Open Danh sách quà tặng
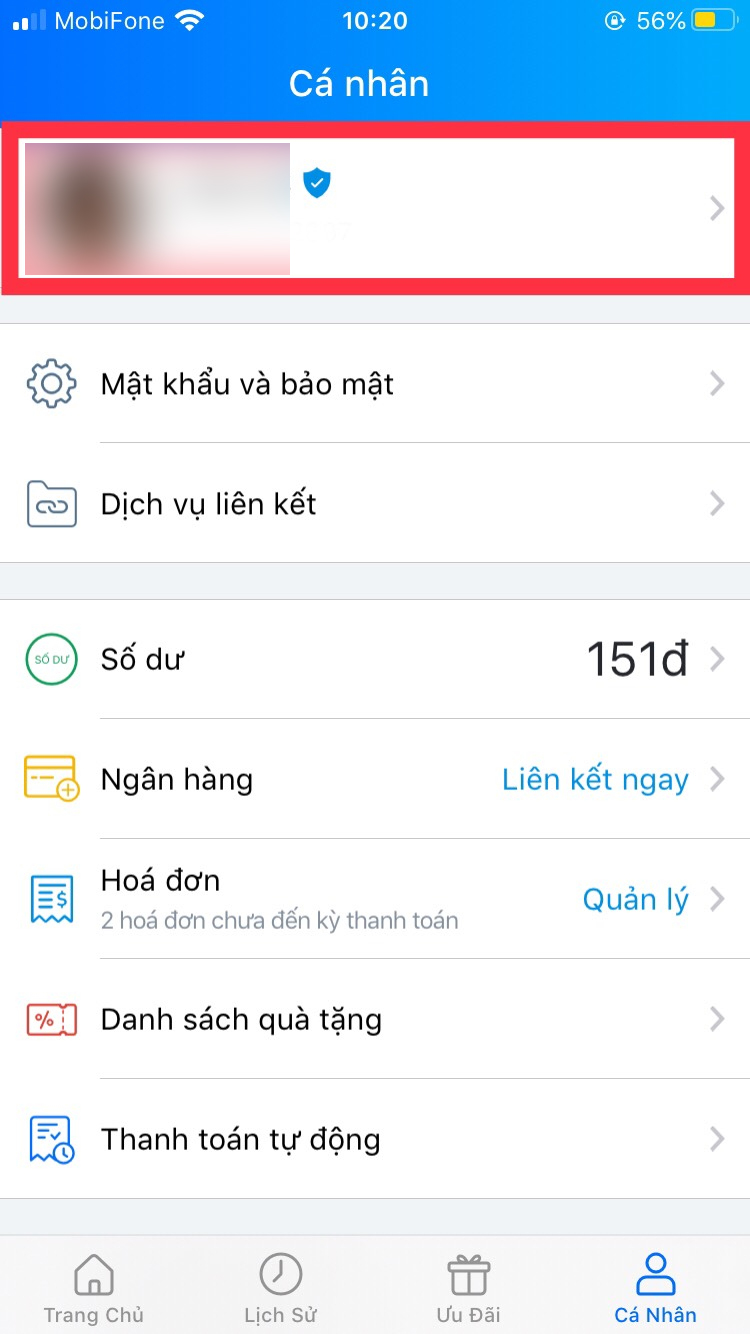This screenshot has width=750, height=1334. pyautogui.click(x=375, y=1020)
